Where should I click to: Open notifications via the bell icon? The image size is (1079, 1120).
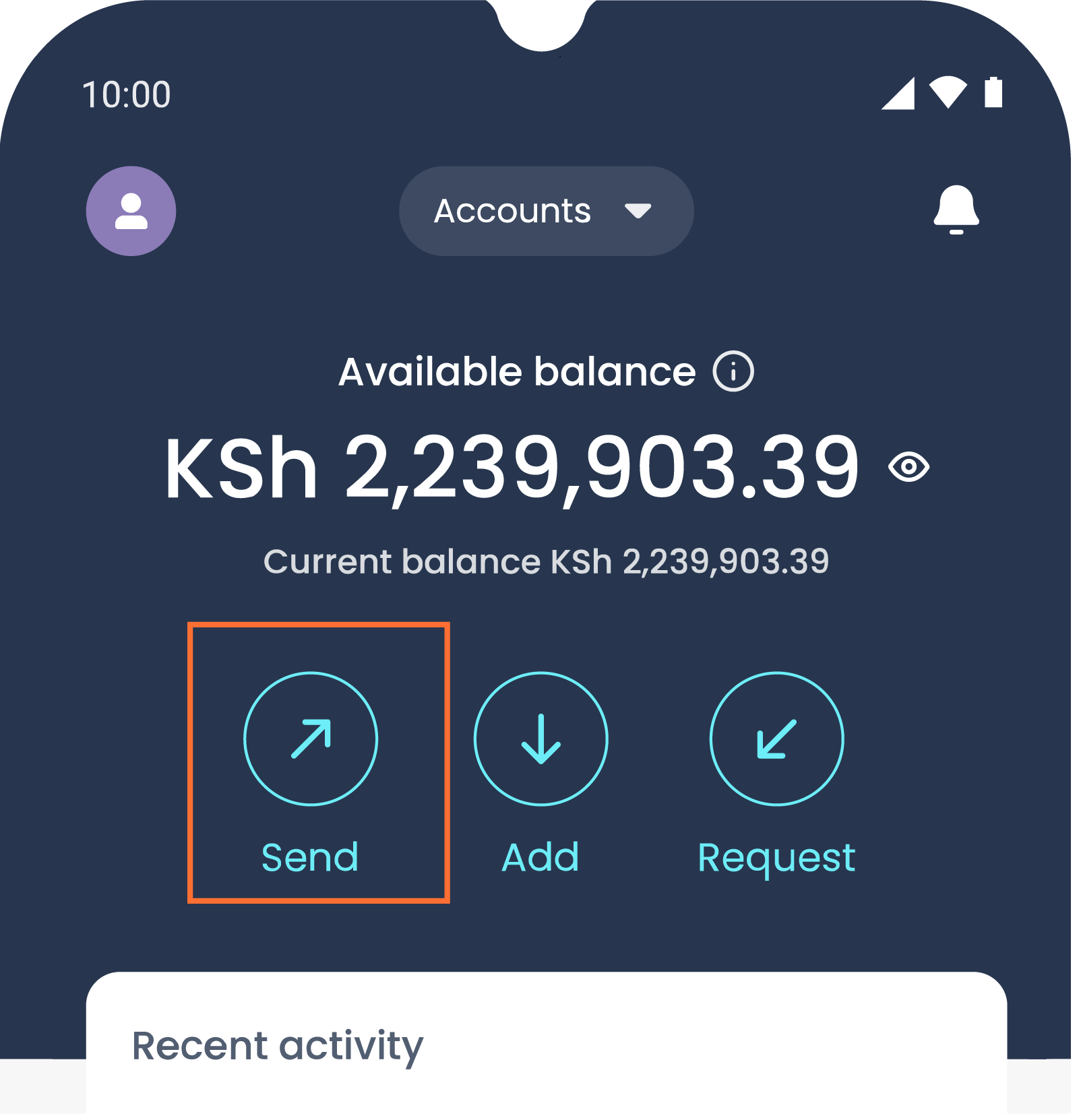point(956,210)
